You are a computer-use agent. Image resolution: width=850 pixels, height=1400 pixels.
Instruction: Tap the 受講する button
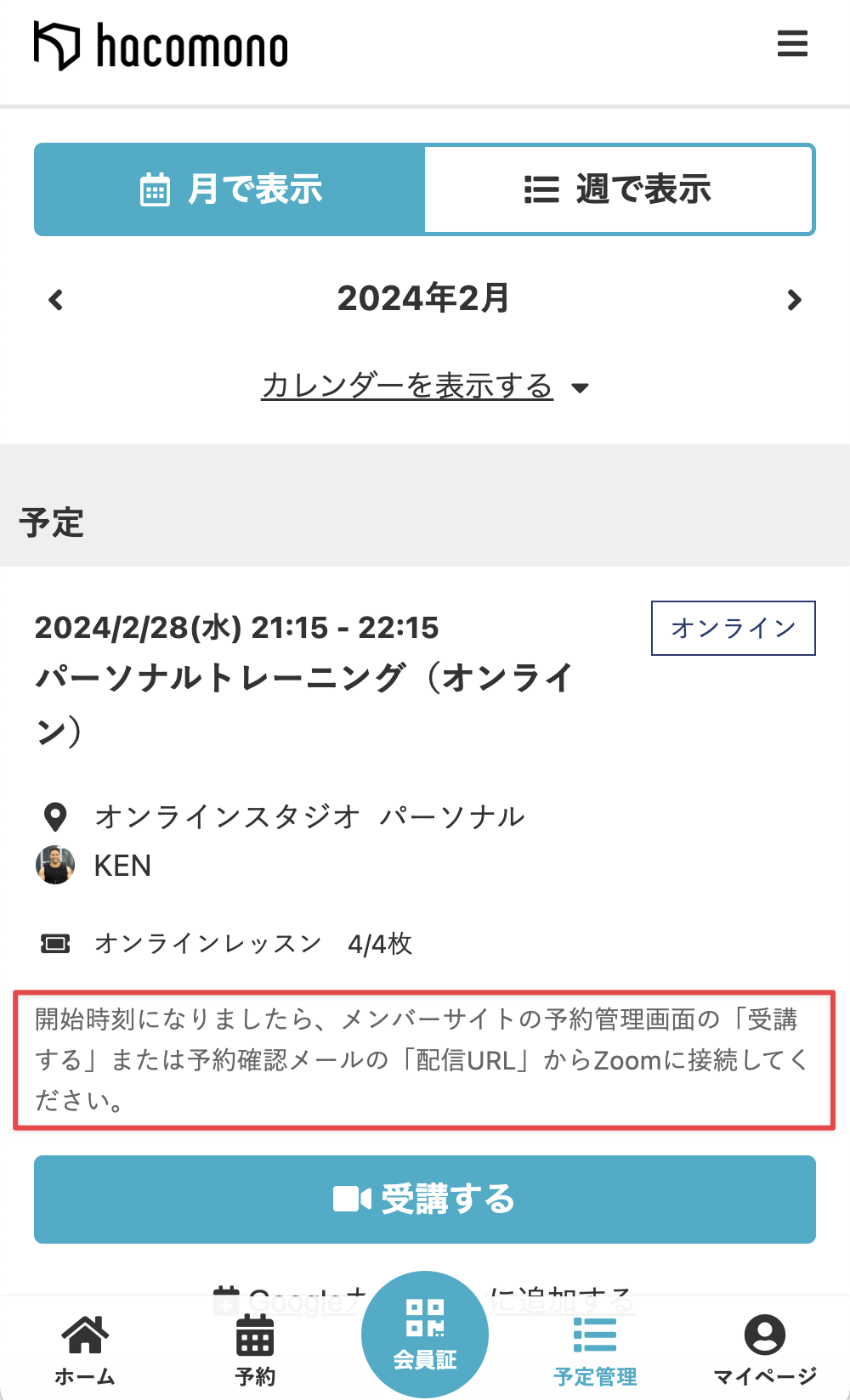(425, 1200)
